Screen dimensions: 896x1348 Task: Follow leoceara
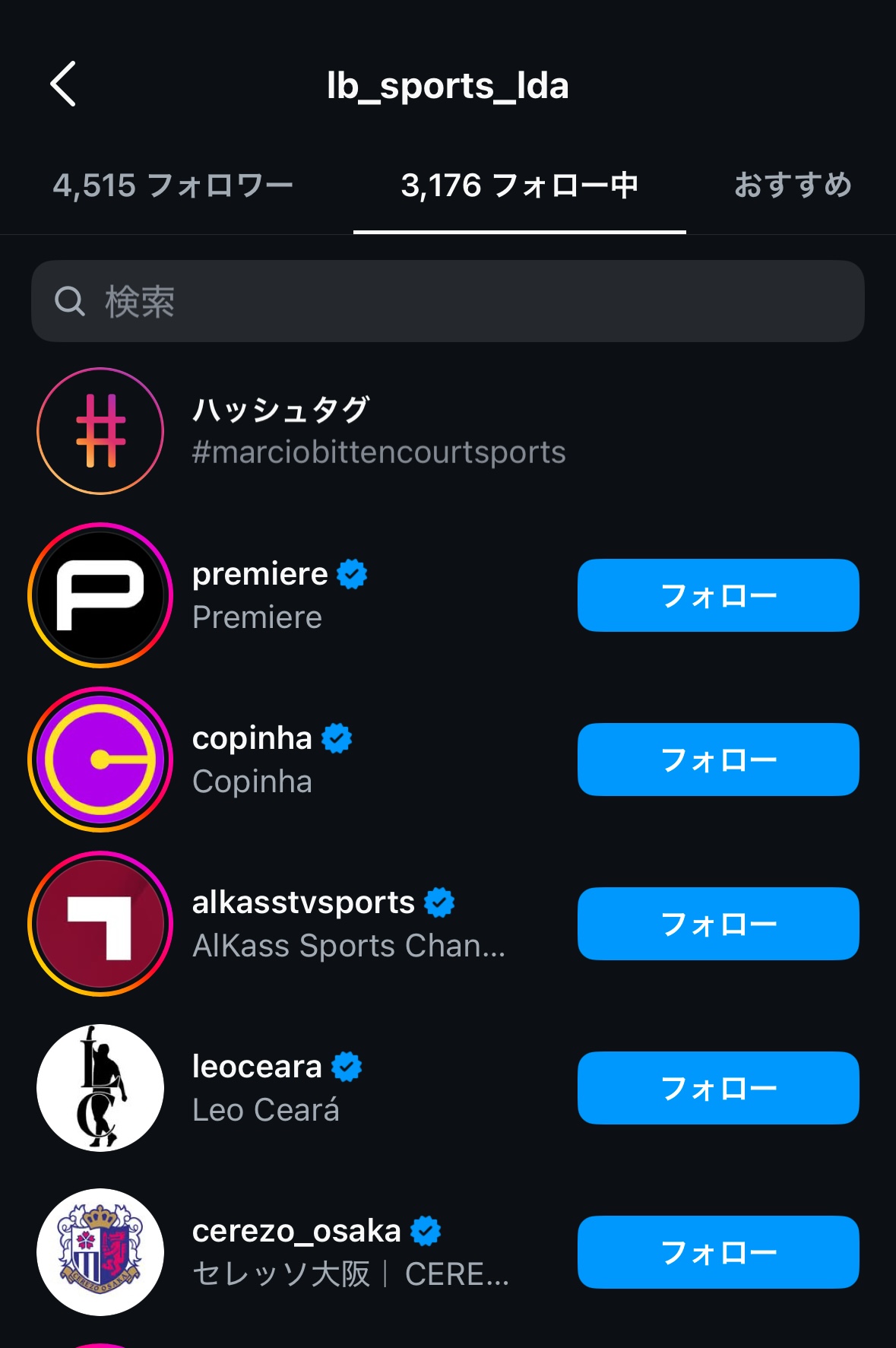[x=717, y=1088]
